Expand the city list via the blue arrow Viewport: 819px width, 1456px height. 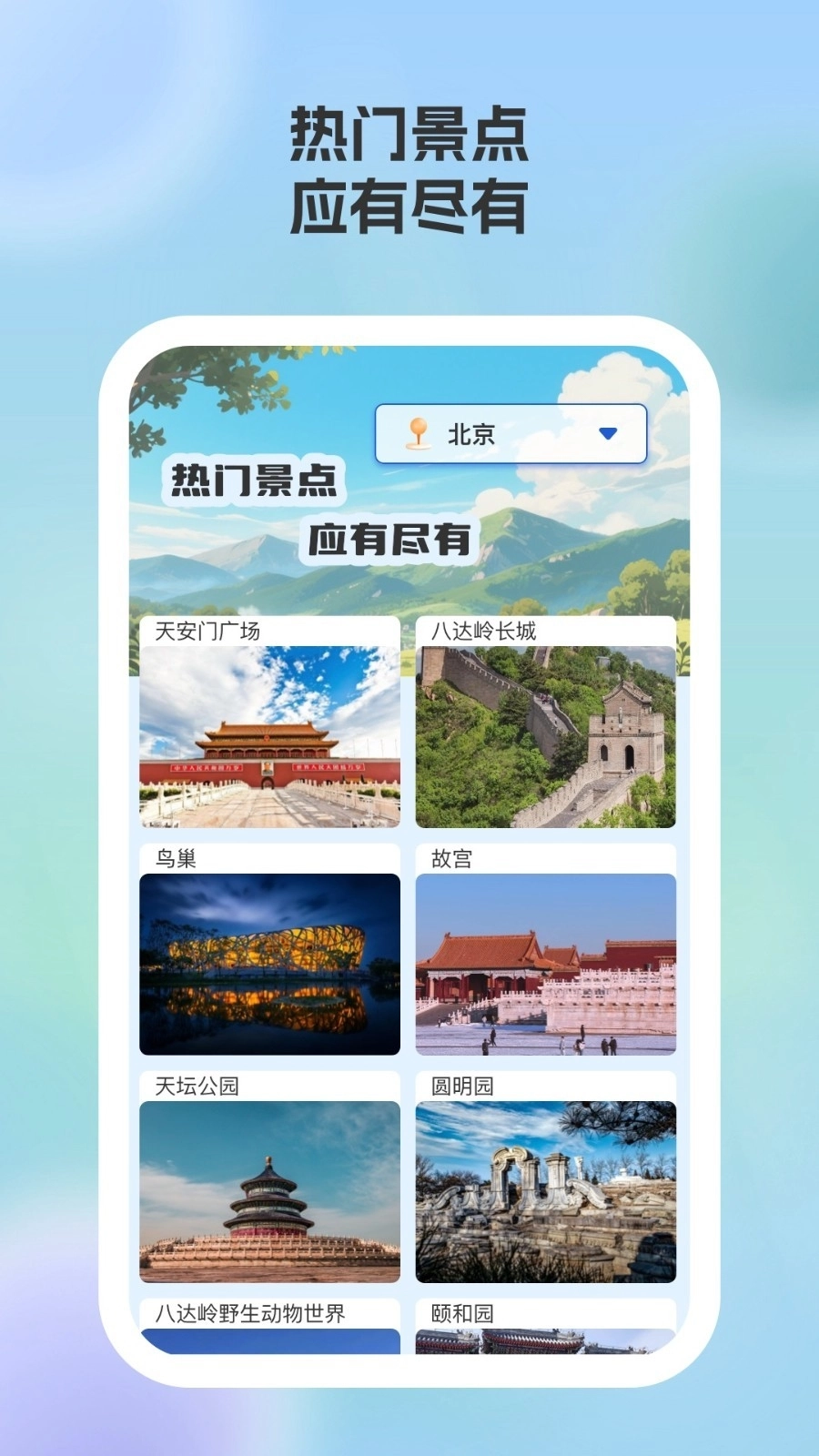click(608, 435)
